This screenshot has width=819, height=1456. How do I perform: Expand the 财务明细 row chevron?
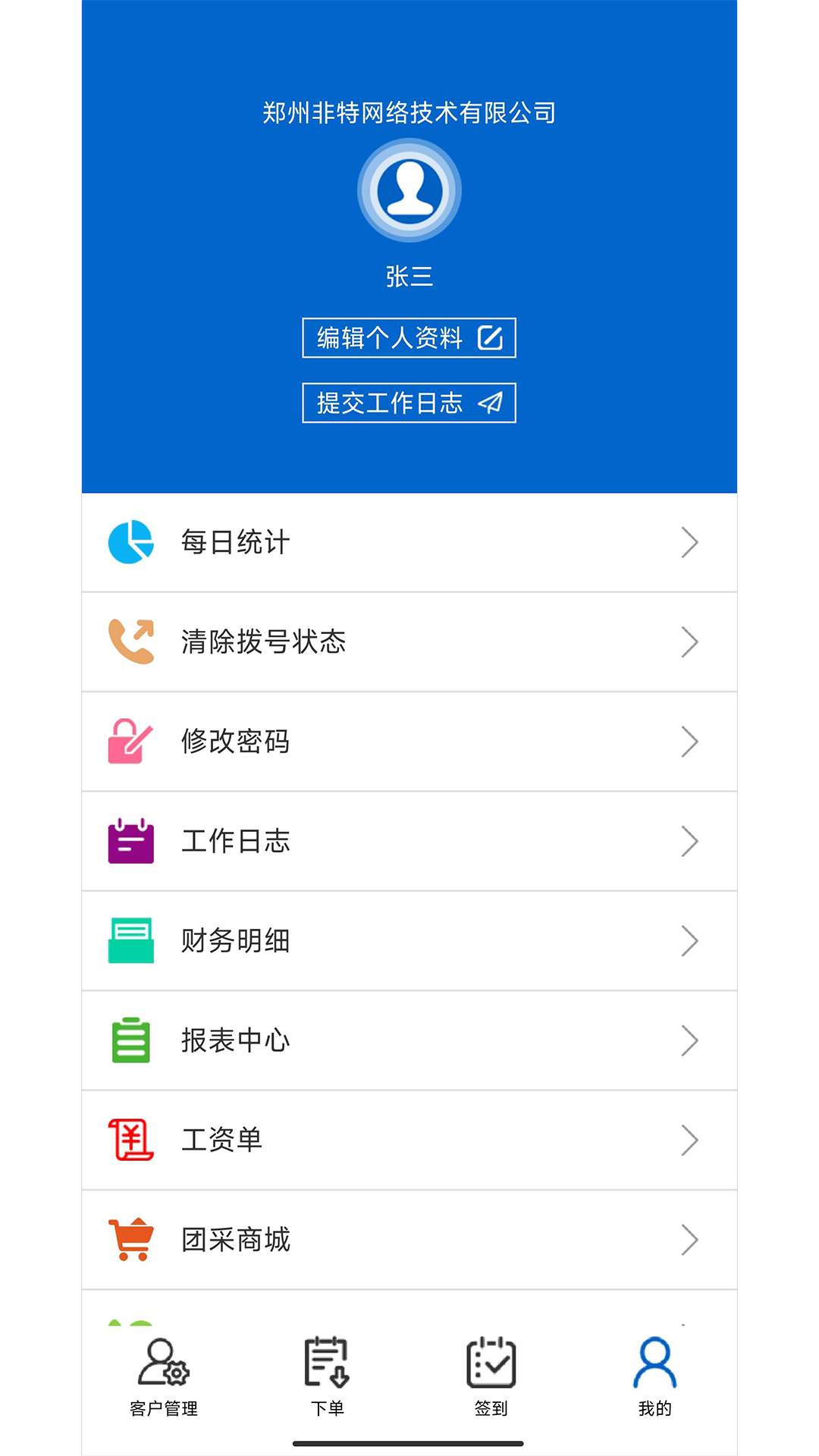690,940
